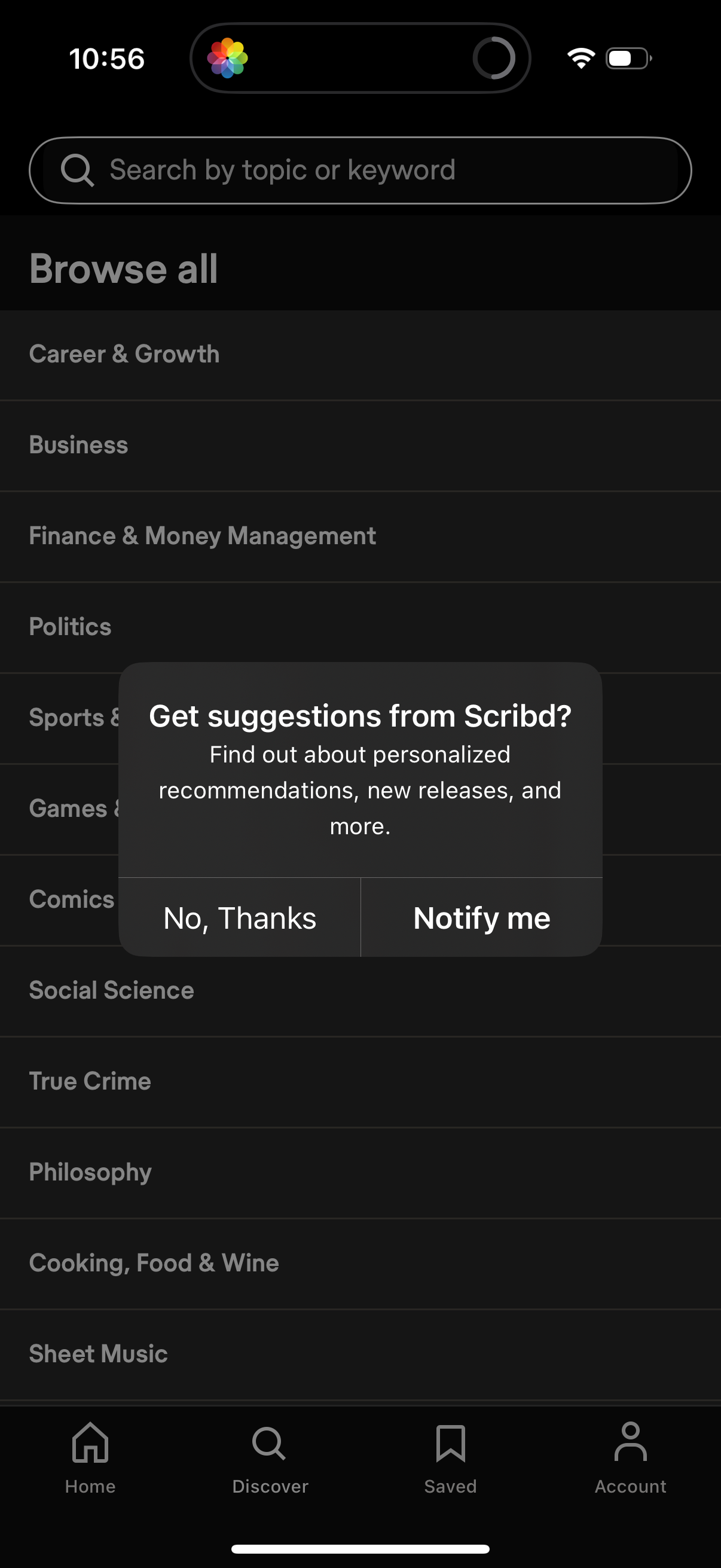Image resolution: width=721 pixels, height=1568 pixels.
Task: Select the Philosophy category
Action: [x=90, y=1172]
